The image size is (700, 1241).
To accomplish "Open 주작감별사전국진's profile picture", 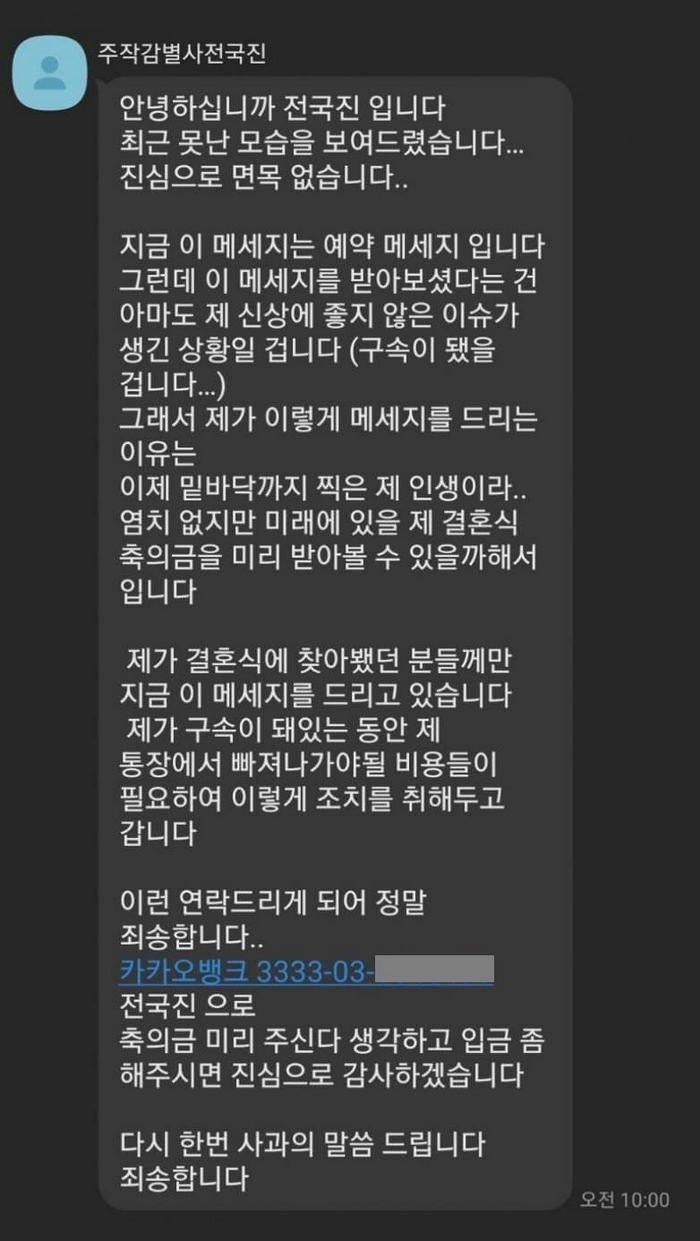I will tap(50, 72).
